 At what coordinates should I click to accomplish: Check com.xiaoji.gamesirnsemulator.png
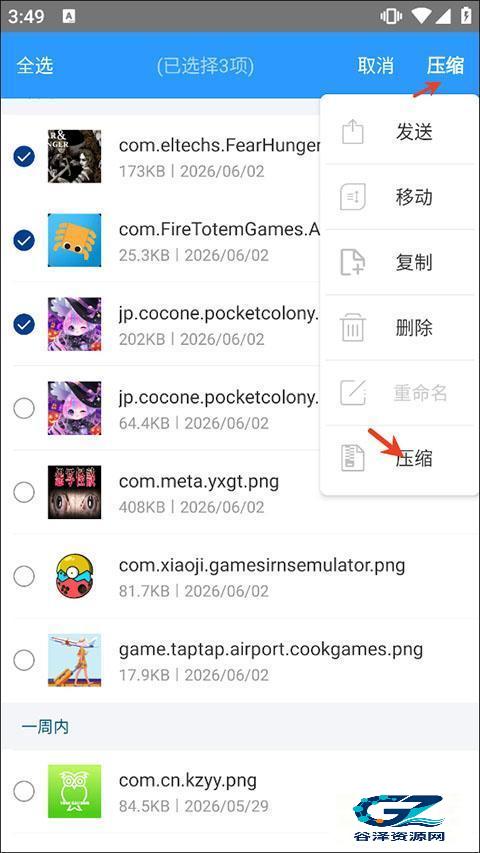click(24, 576)
